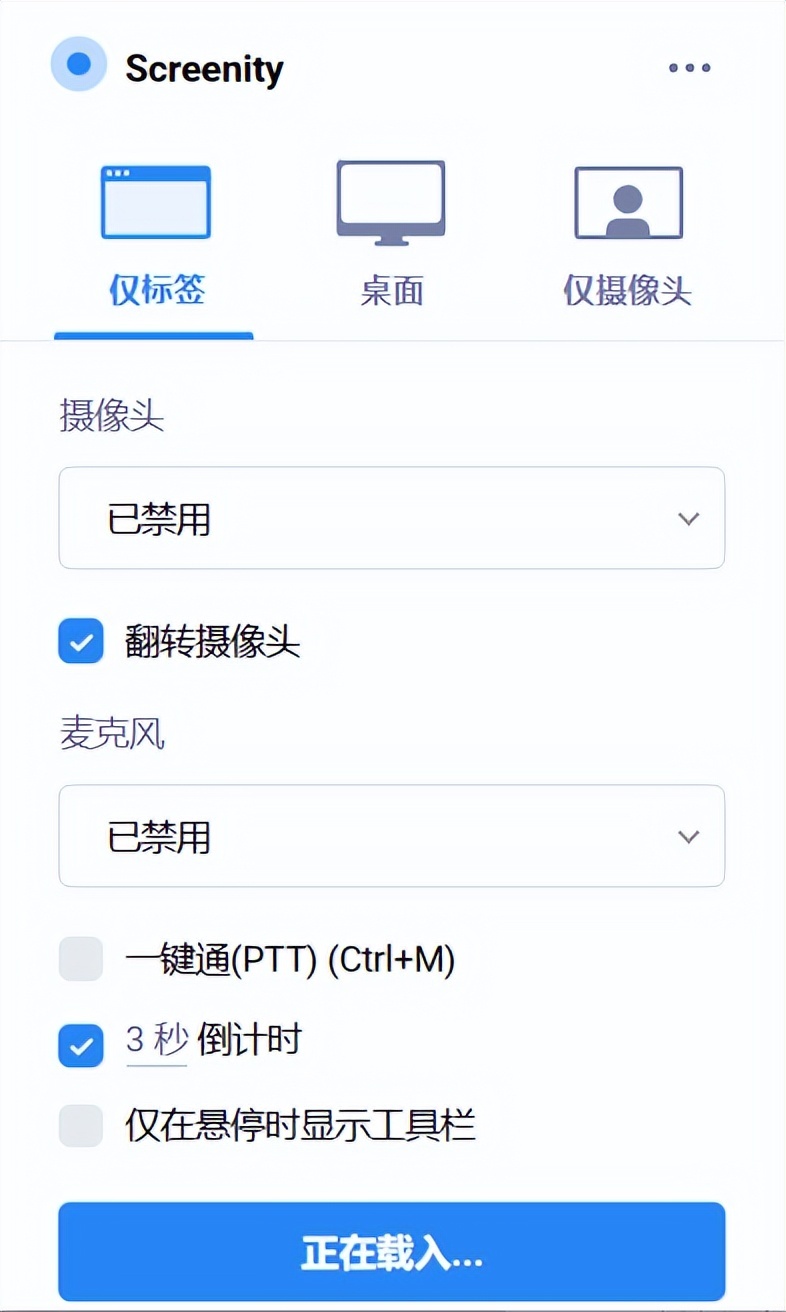The width and height of the screenshot is (786, 1312).
Task: Click the blue checkmark beside 翻转摄像头
Action: point(80,641)
